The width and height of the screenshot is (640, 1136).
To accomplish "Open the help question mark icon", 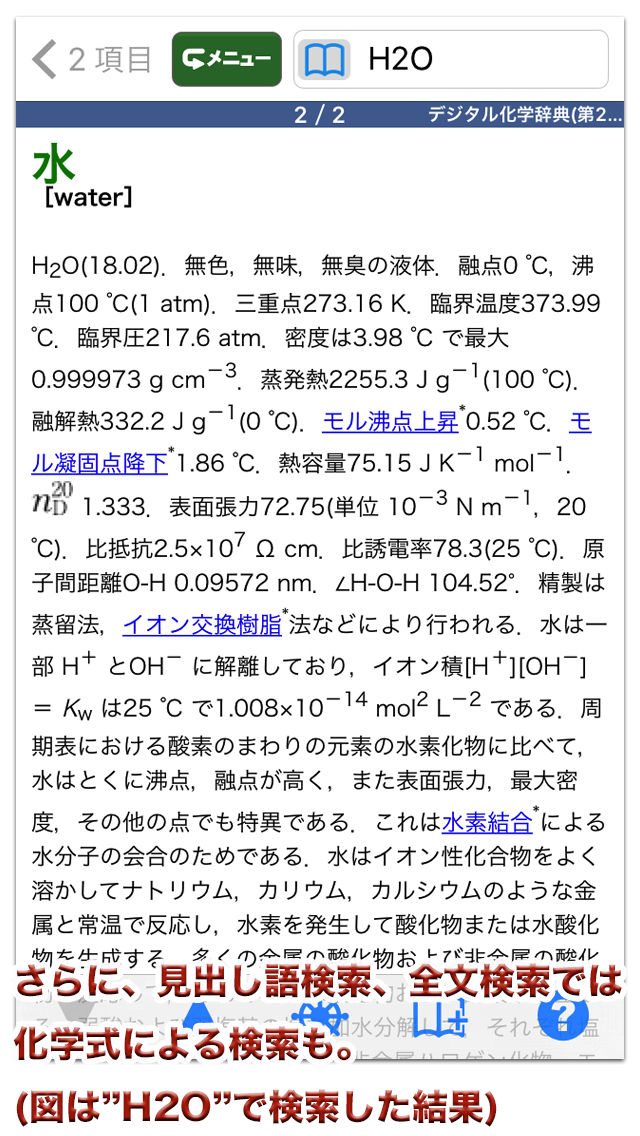I will click(x=562, y=1016).
